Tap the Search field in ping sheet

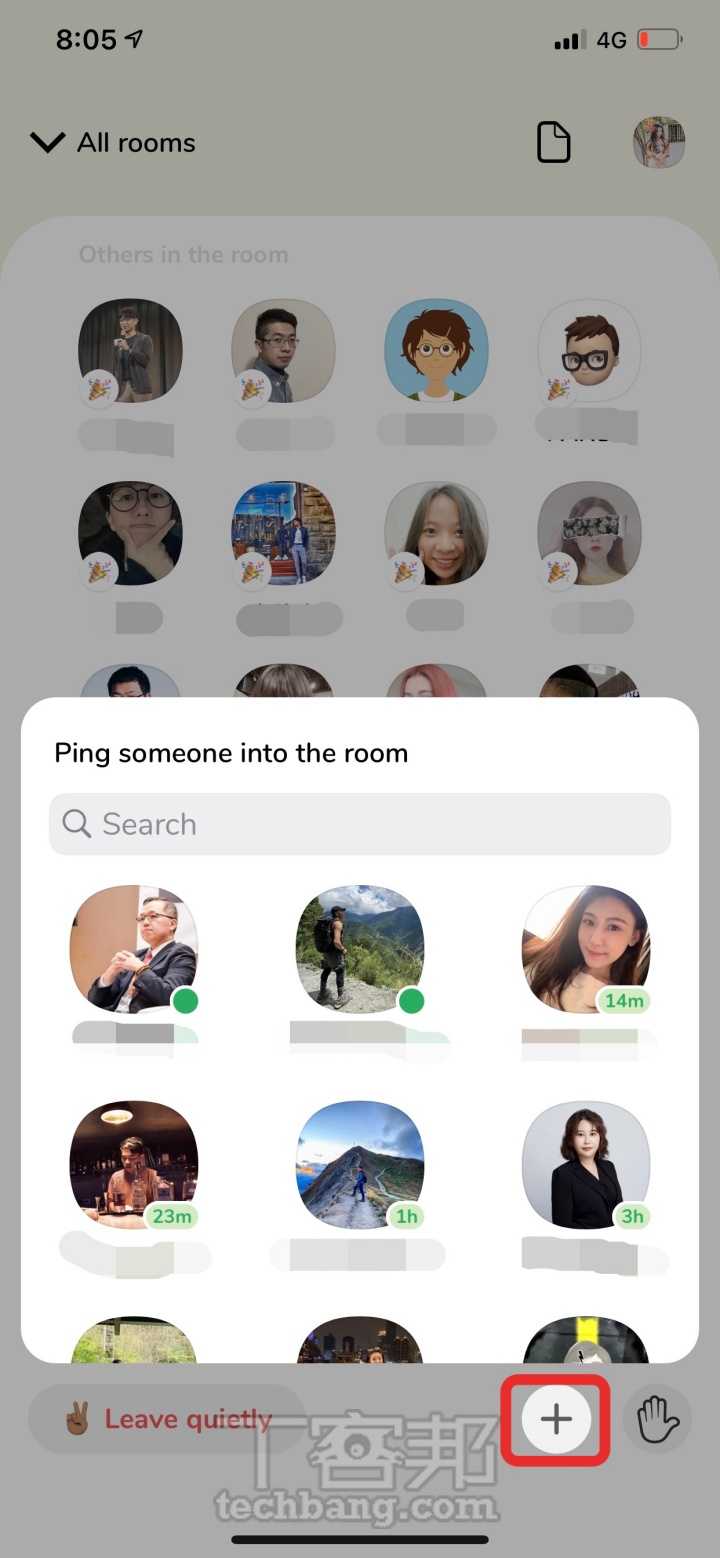tap(360, 824)
